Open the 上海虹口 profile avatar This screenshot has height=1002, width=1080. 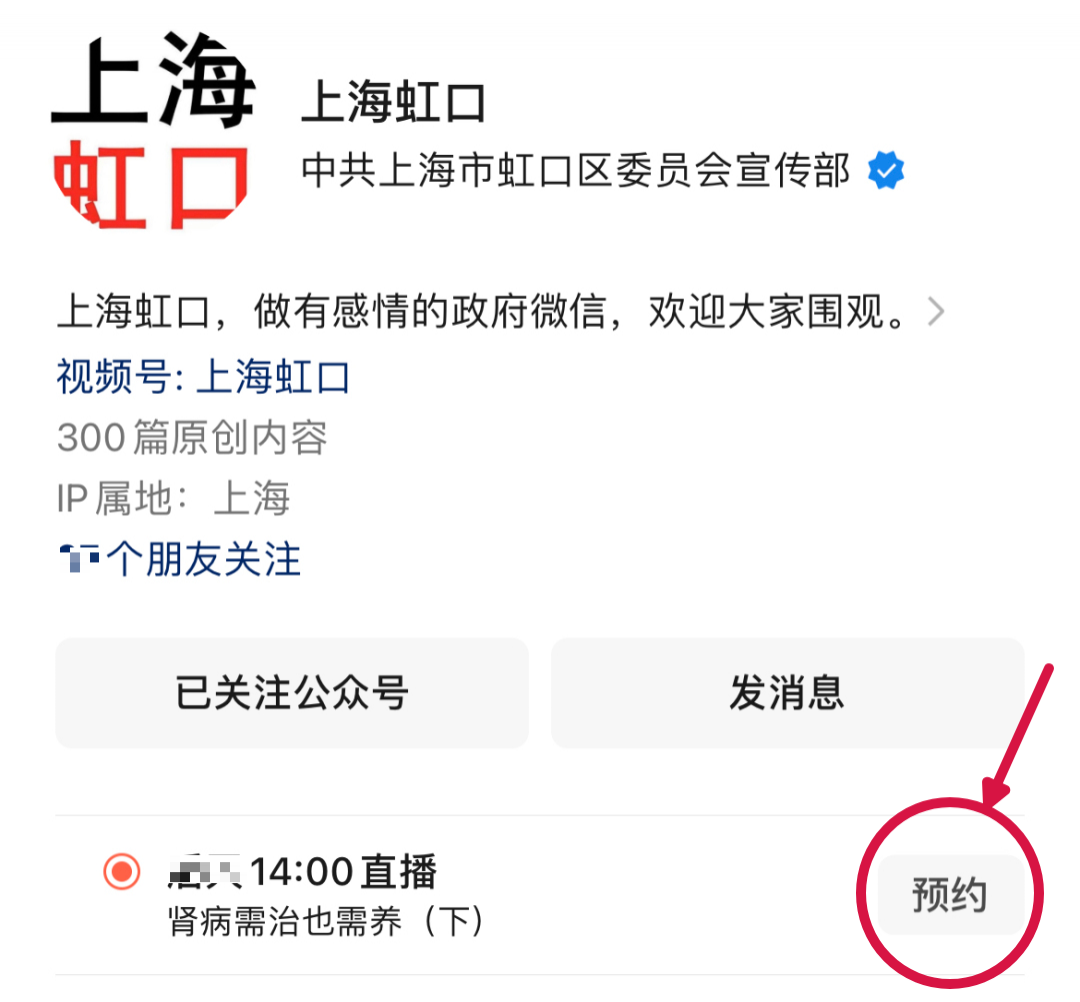point(152,130)
